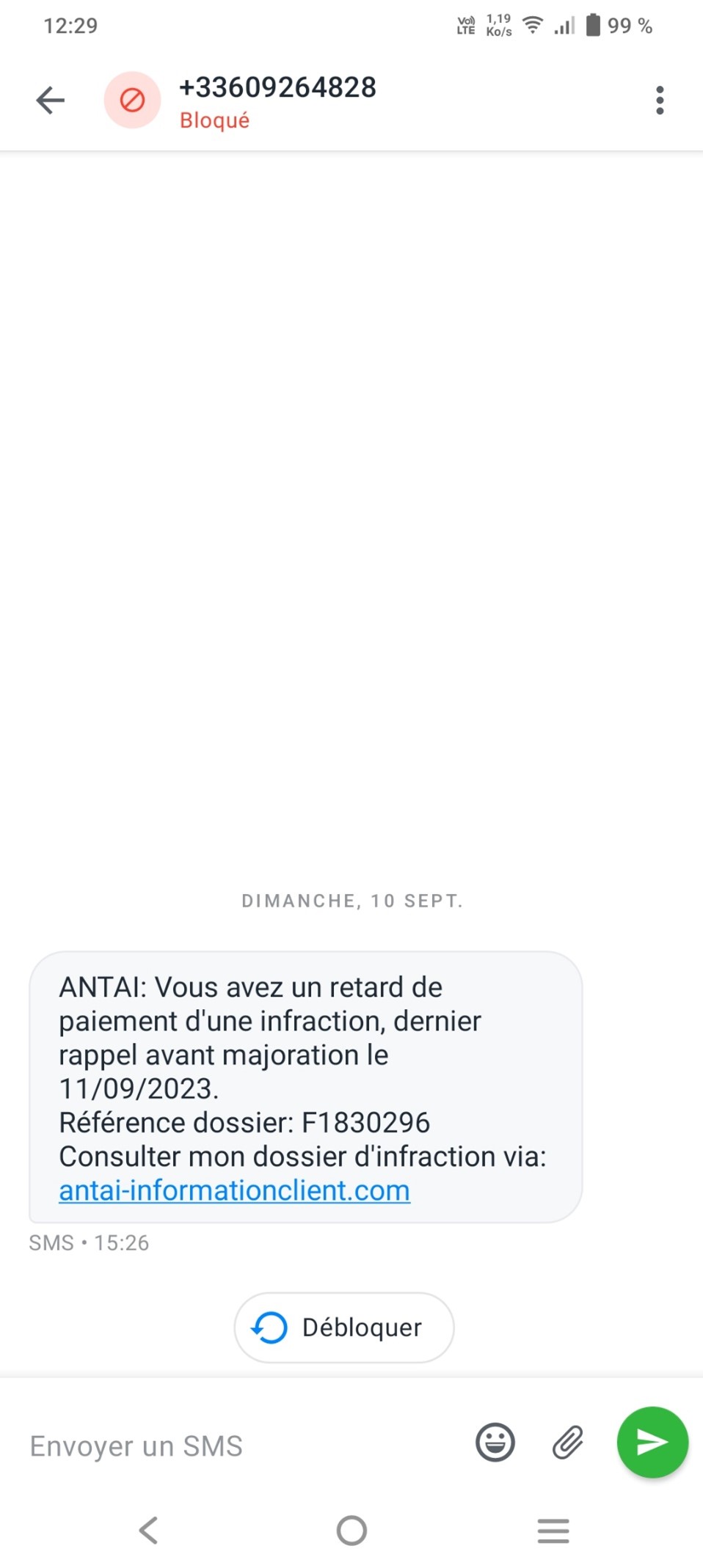The image size is (703, 1568).
Task: Open the three-dot overflow menu
Action: (x=660, y=100)
